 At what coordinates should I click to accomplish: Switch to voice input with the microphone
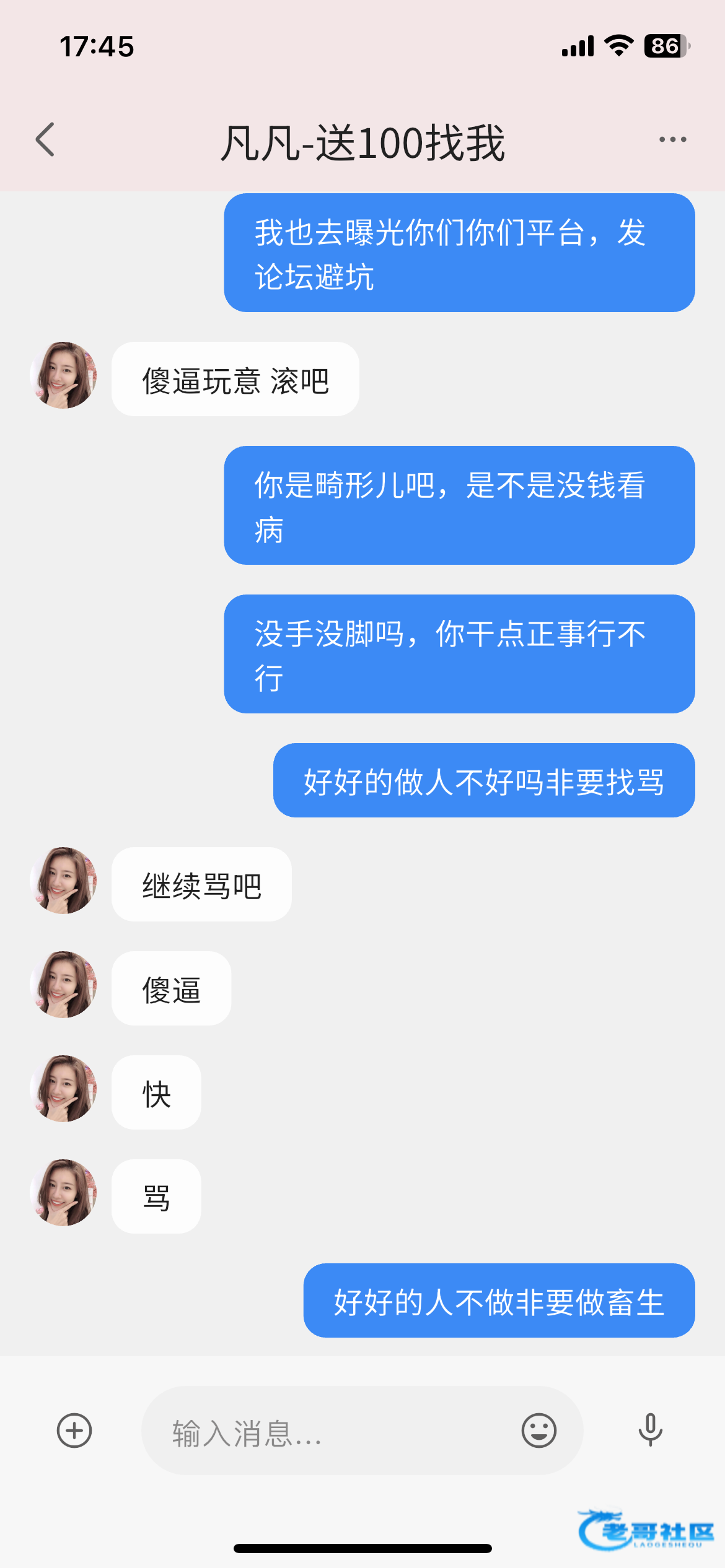pyautogui.click(x=650, y=1431)
